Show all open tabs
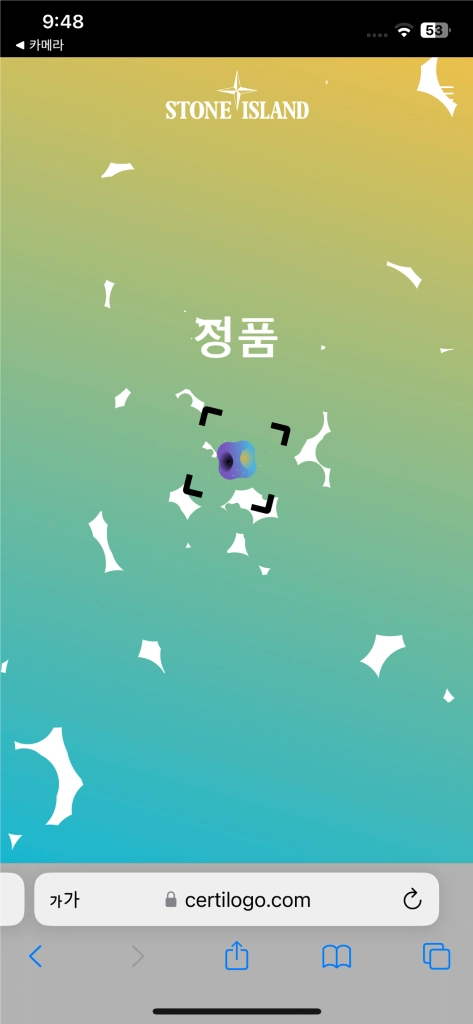Image resolution: width=473 pixels, height=1024 pixels. [436, 957]
